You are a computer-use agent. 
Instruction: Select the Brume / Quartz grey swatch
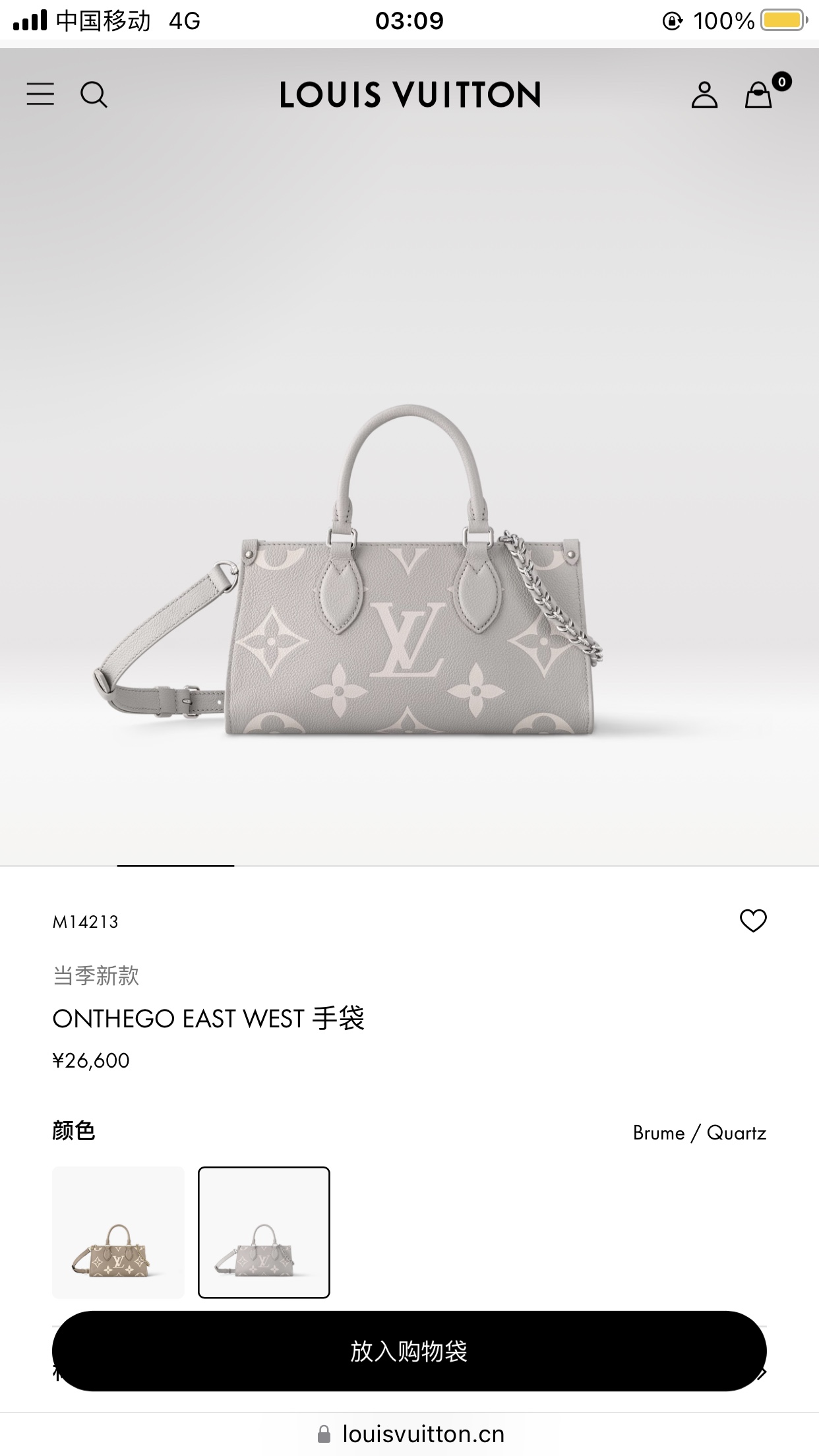tap(264, 1232)
